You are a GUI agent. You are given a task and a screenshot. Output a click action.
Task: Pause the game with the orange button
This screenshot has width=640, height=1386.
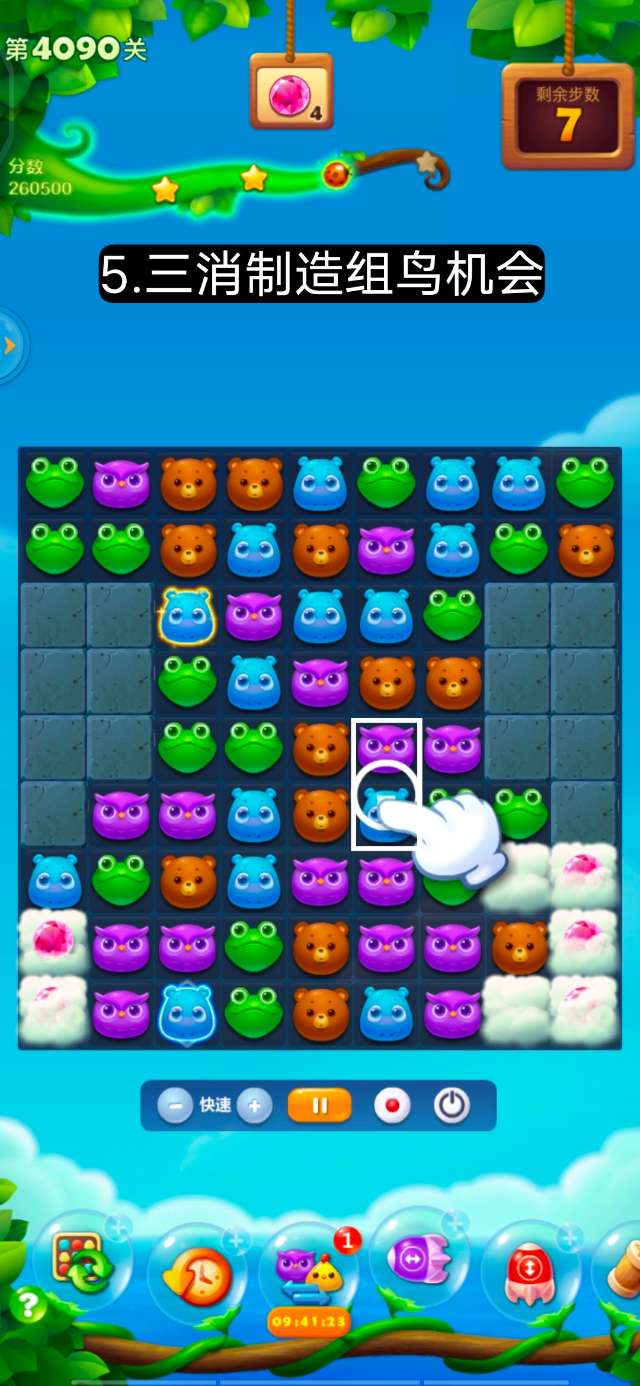click(x=320, y=1106)
